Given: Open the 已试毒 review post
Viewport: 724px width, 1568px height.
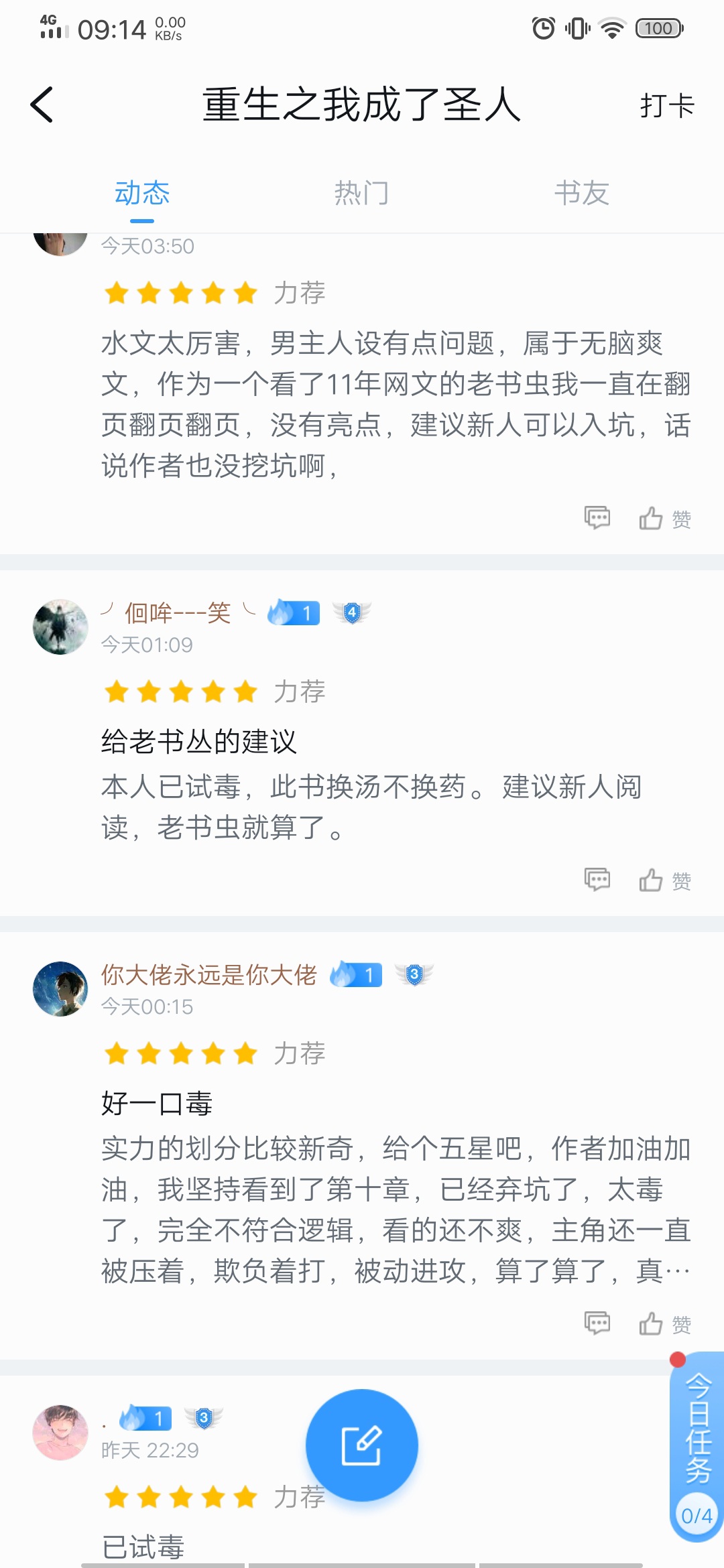Looking at the screenshot, I should [143, 1547].
